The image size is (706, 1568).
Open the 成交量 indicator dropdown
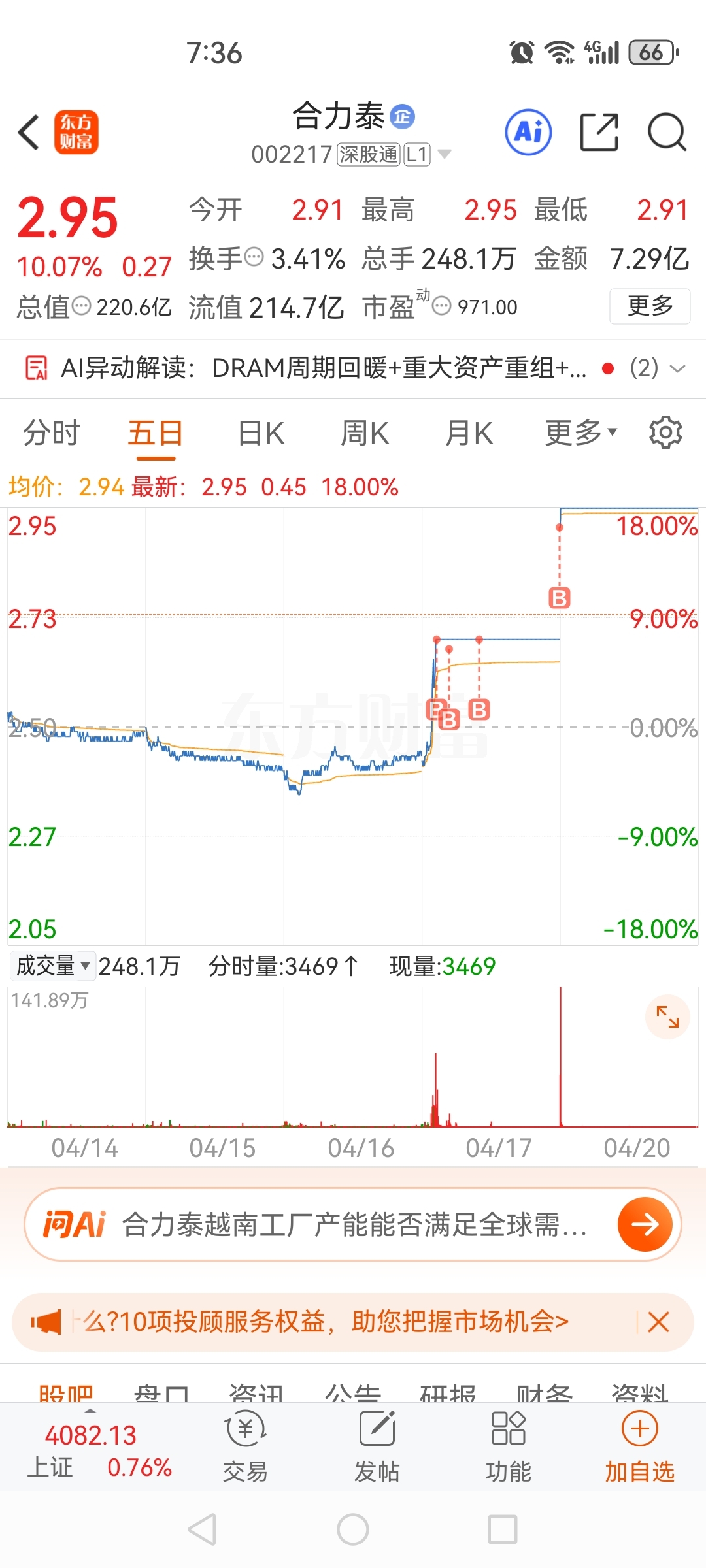point(52,966)
